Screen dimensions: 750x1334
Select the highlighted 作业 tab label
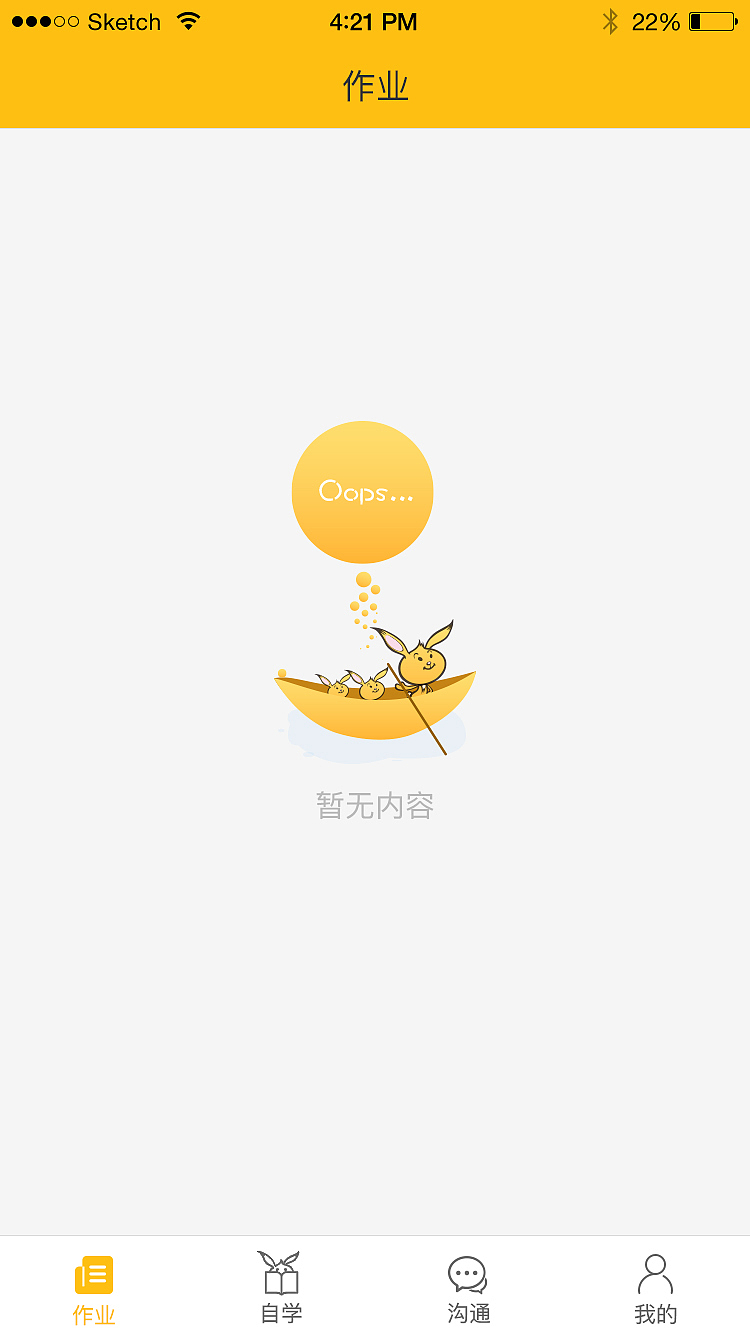tap(93, 1317)
